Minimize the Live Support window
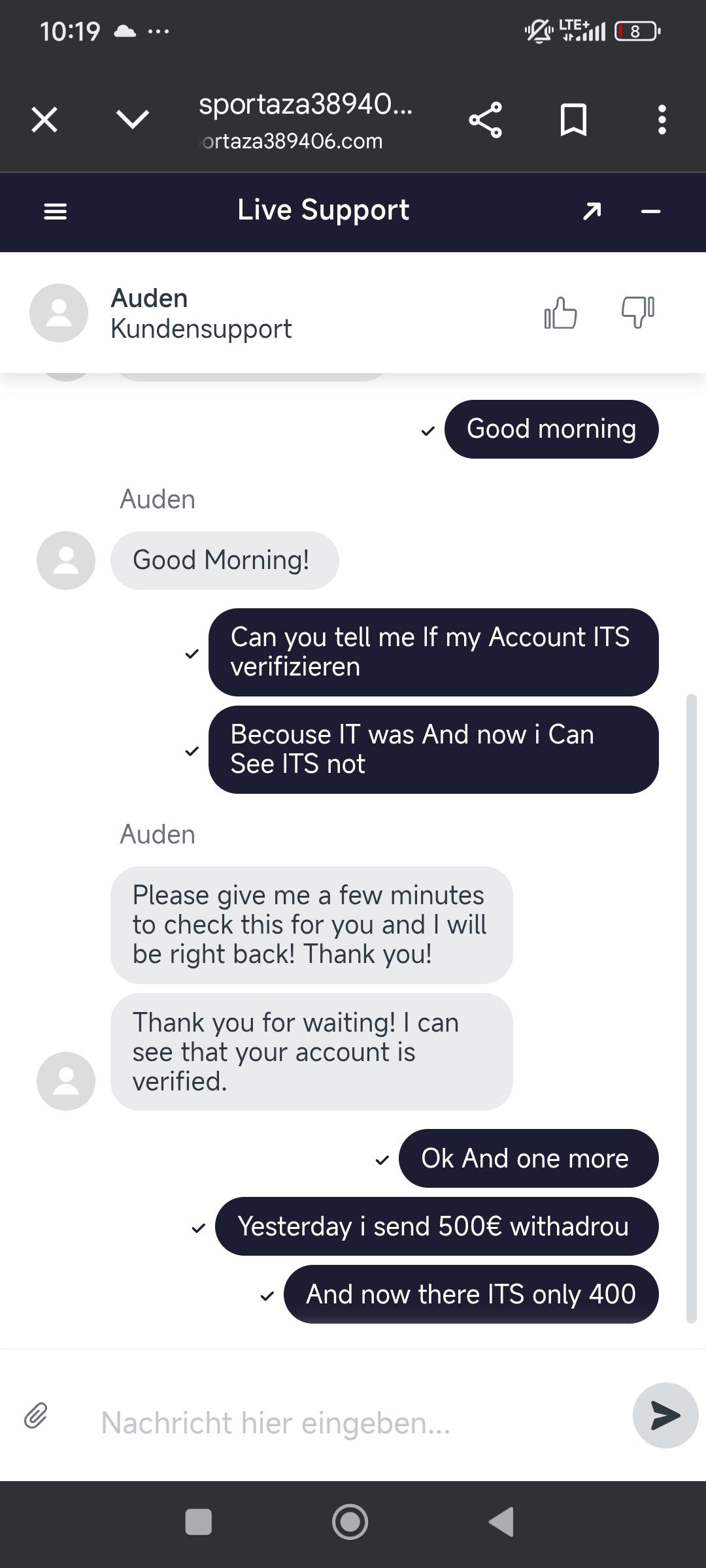706x1568 pixels. (651, 211)
